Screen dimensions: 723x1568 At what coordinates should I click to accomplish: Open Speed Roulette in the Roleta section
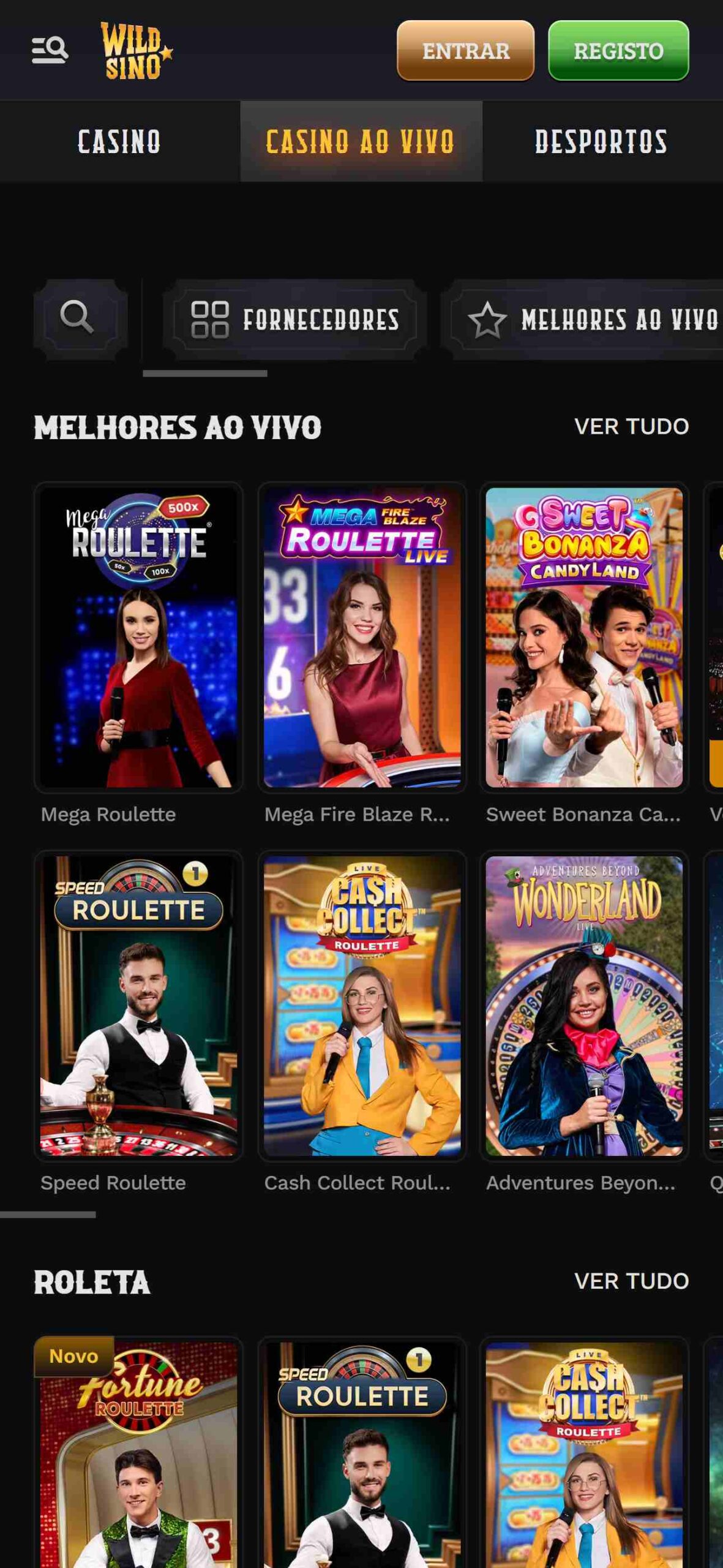(x=362, y=1458)
